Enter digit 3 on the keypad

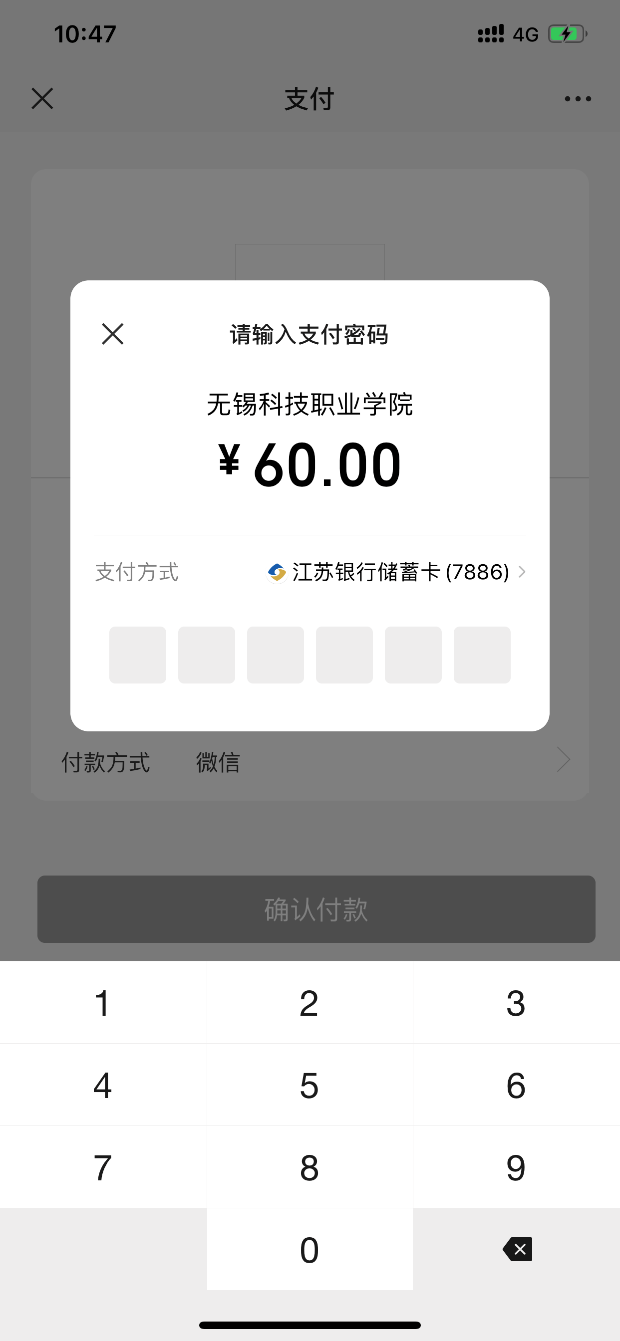pyautogui.click(x=516, y=1003)
